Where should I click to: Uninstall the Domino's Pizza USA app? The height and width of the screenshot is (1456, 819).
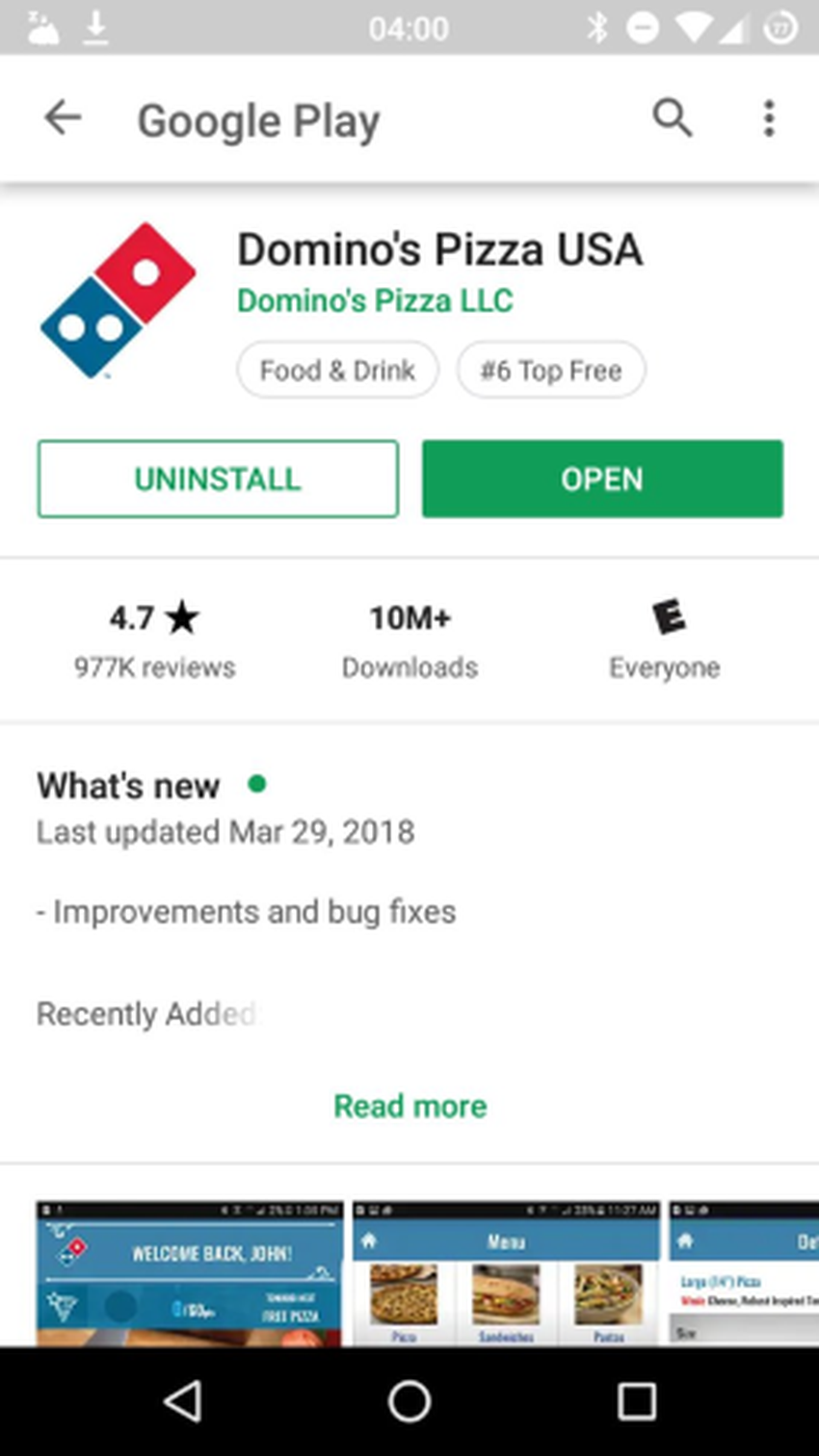click(x=218, y=479)
